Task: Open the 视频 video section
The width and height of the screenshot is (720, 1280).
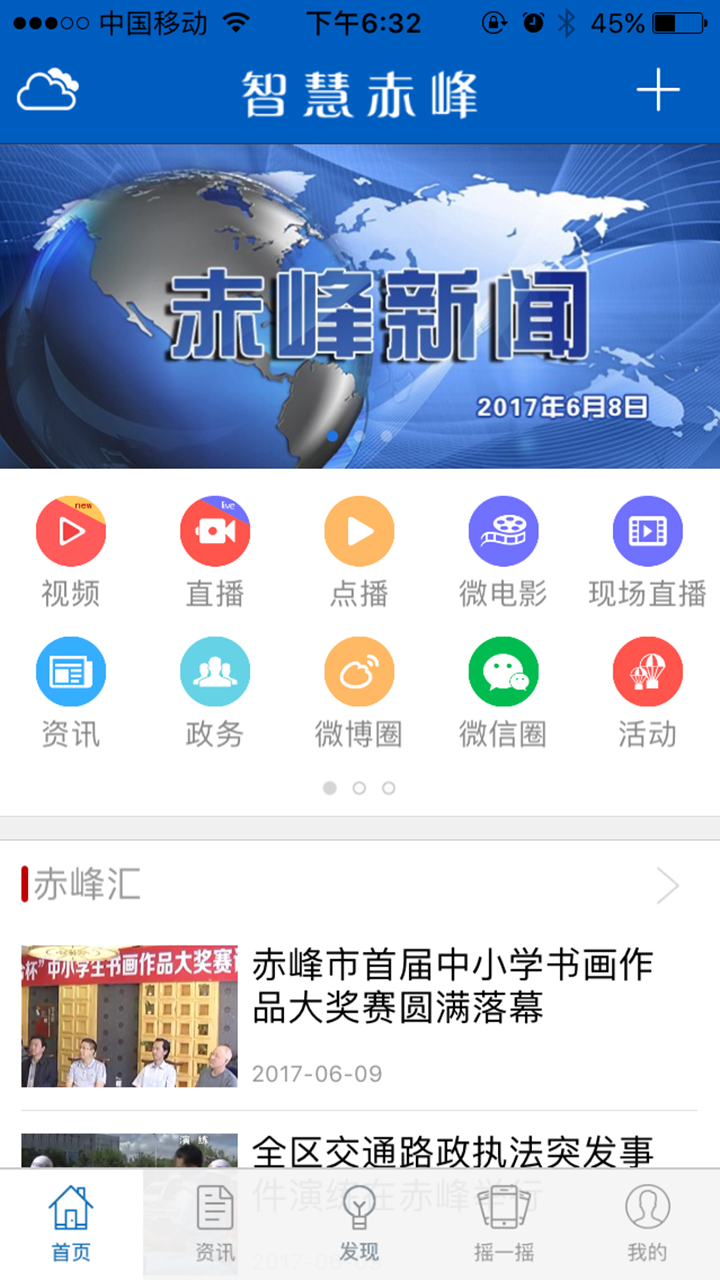Action: (70, 531)
